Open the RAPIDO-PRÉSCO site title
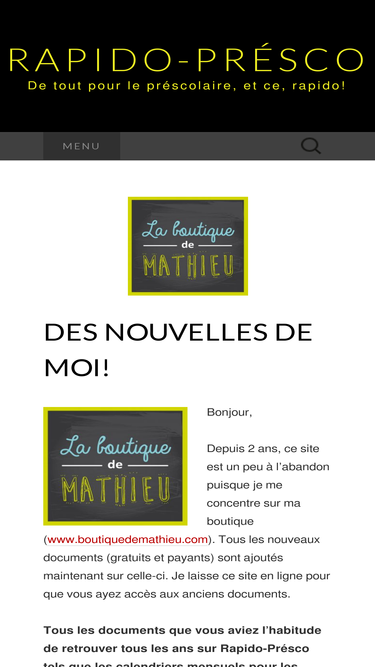The width and height of the screenshot is (375, 667). tap(187, 60)
